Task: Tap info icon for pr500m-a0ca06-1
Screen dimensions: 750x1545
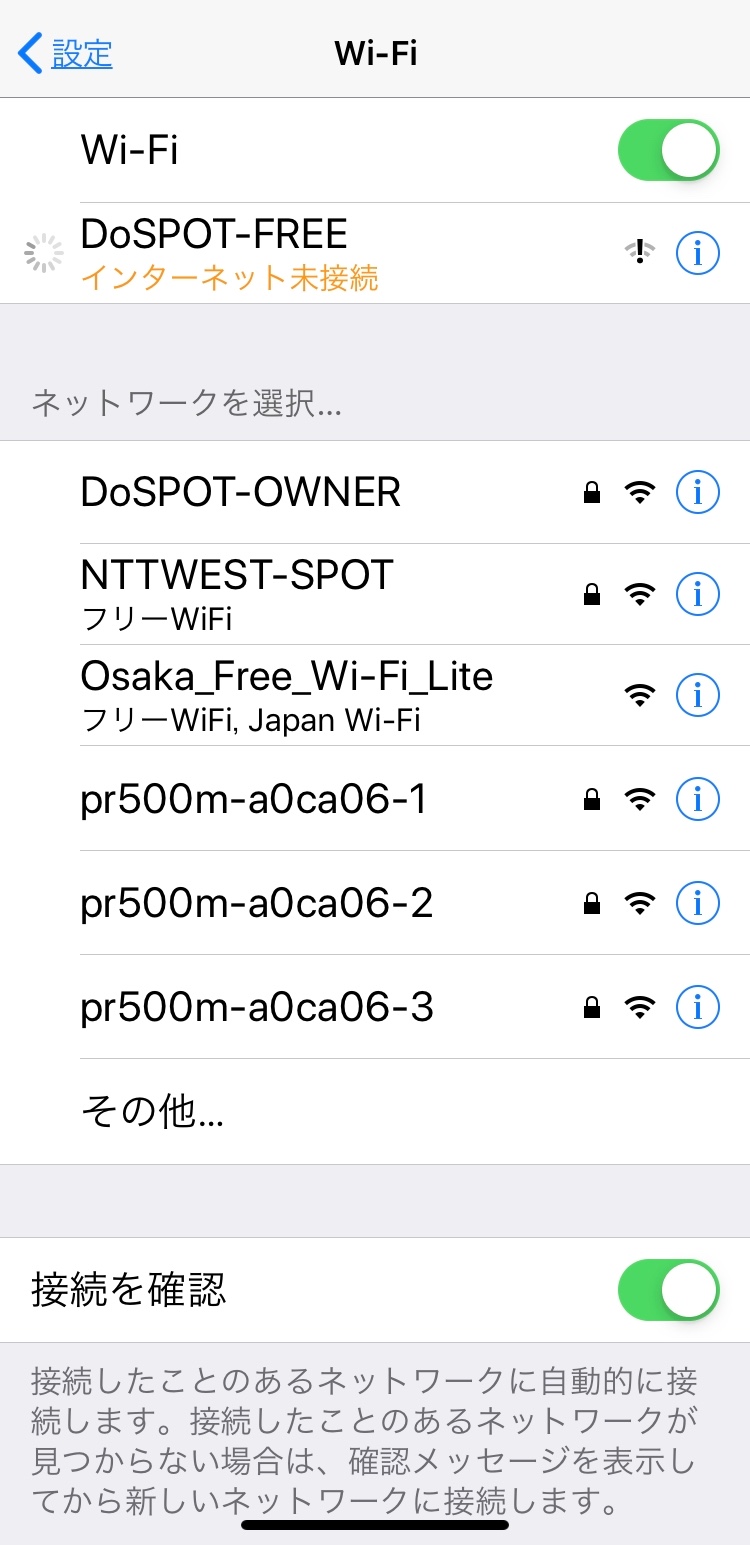Action: click(697, 799)
